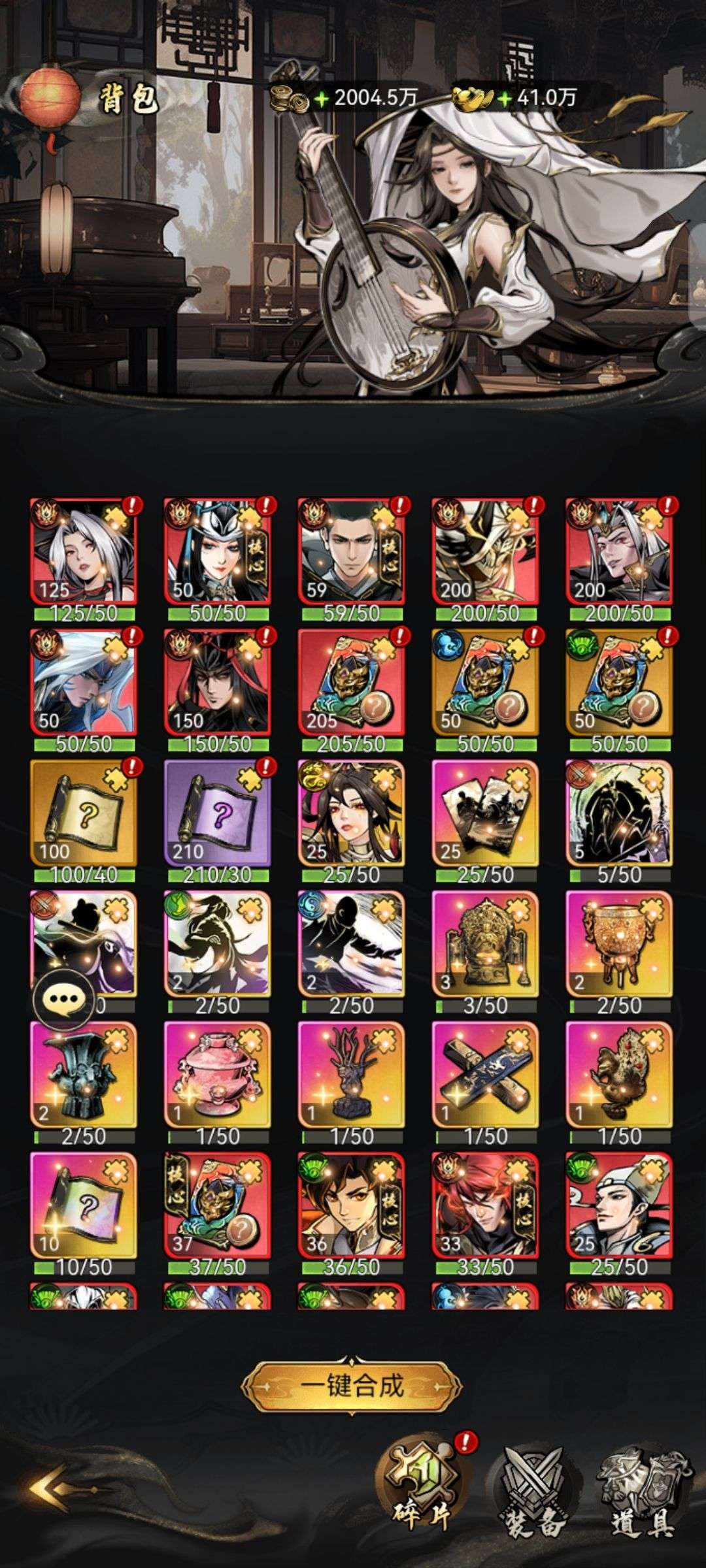The height and width of the screenshot is (1568, 706).
Task: Open the red-haired hero fragment 33/50
Action: coord(485,1205)
